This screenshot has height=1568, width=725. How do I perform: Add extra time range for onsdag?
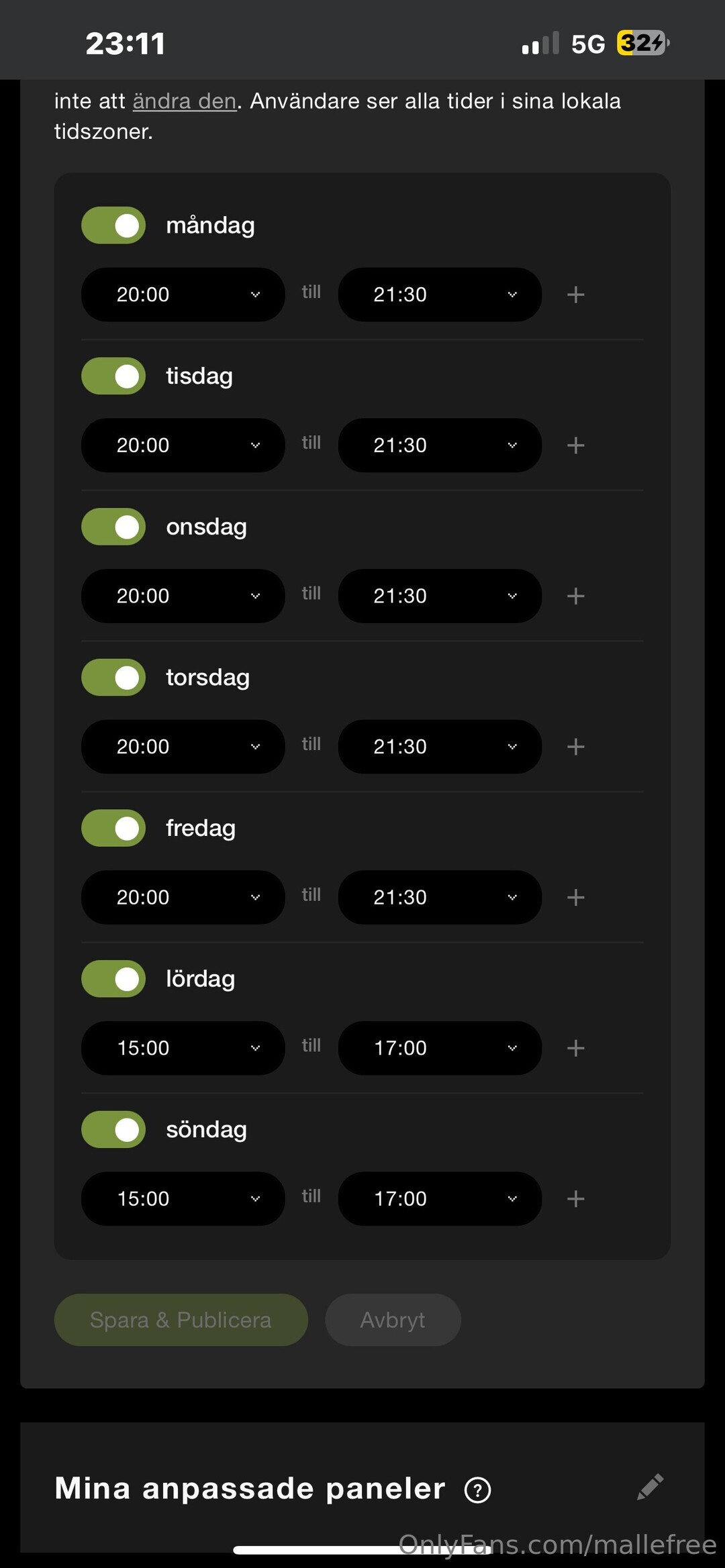tap(575, 596)
